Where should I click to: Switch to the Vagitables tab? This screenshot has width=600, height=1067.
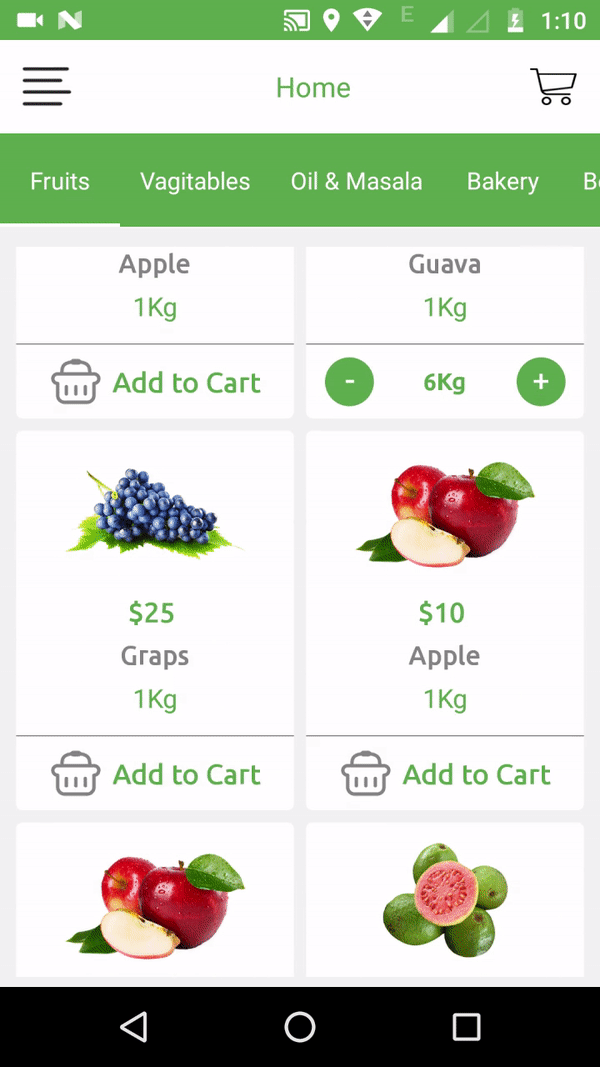click(195, 181)
